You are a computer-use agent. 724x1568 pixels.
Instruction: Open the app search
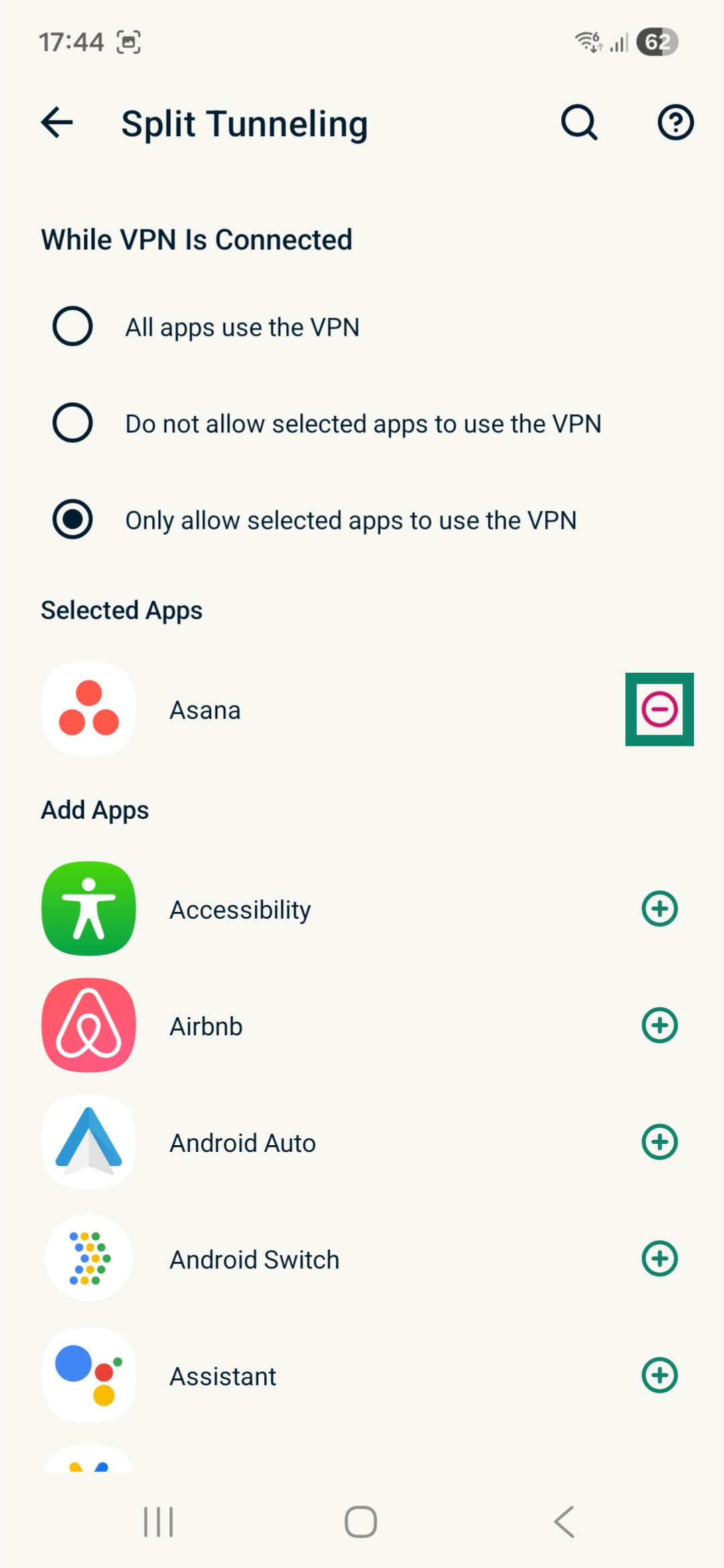[x=579, y=123]
